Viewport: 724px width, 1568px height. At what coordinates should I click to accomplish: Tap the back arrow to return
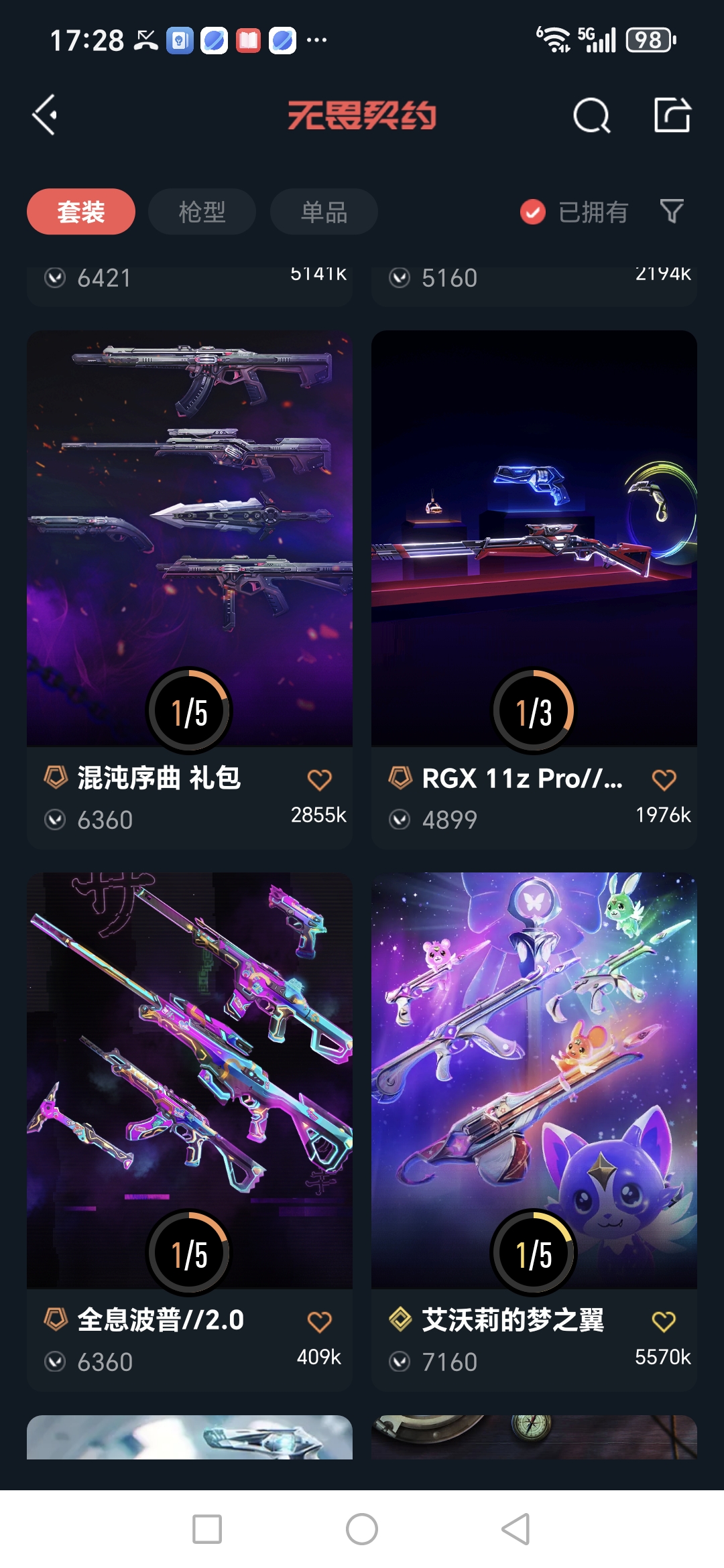[44, 115]
